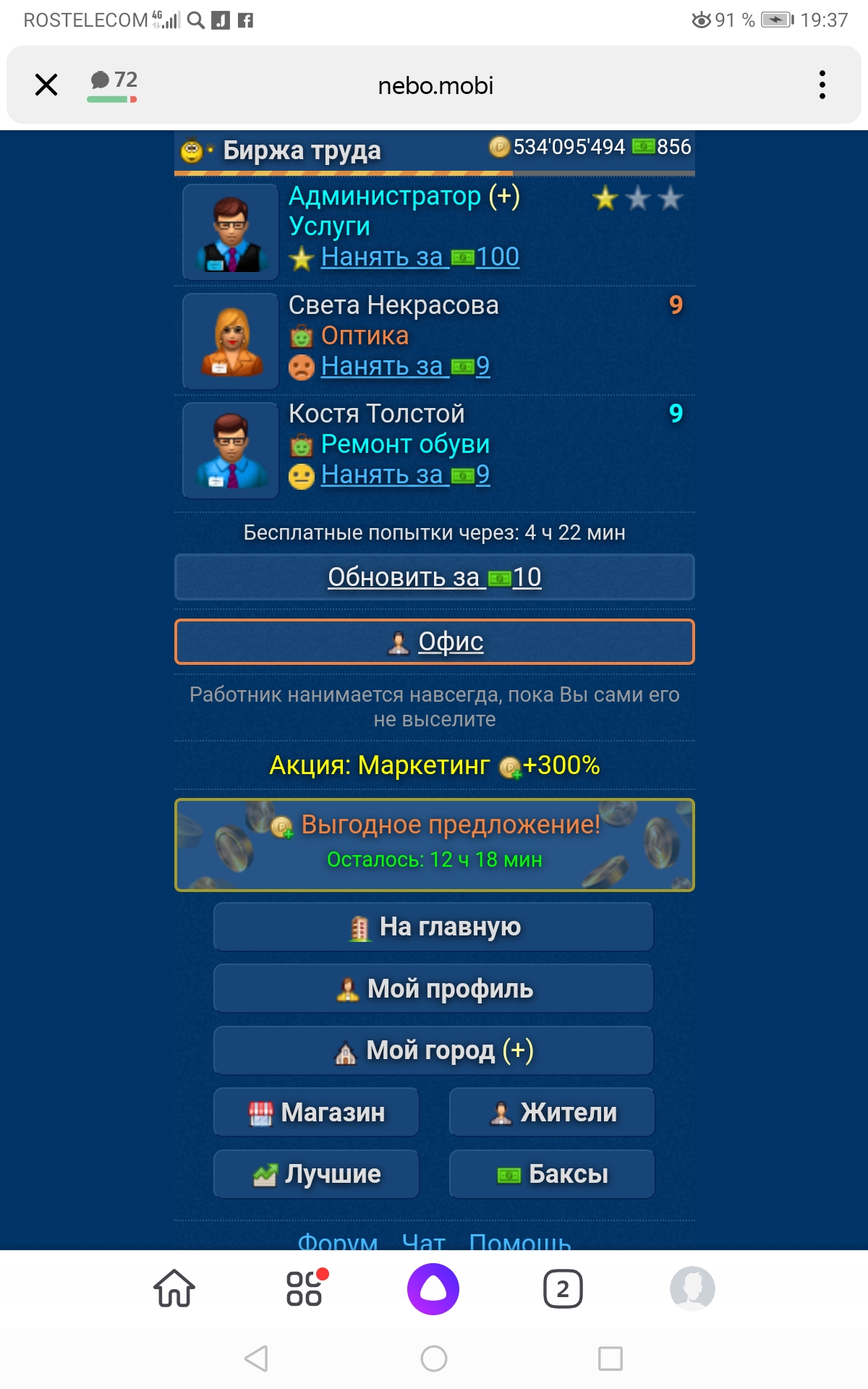View the Лучшие ranking
This screenshot has height=1389, width=868.
point(317,1173)
